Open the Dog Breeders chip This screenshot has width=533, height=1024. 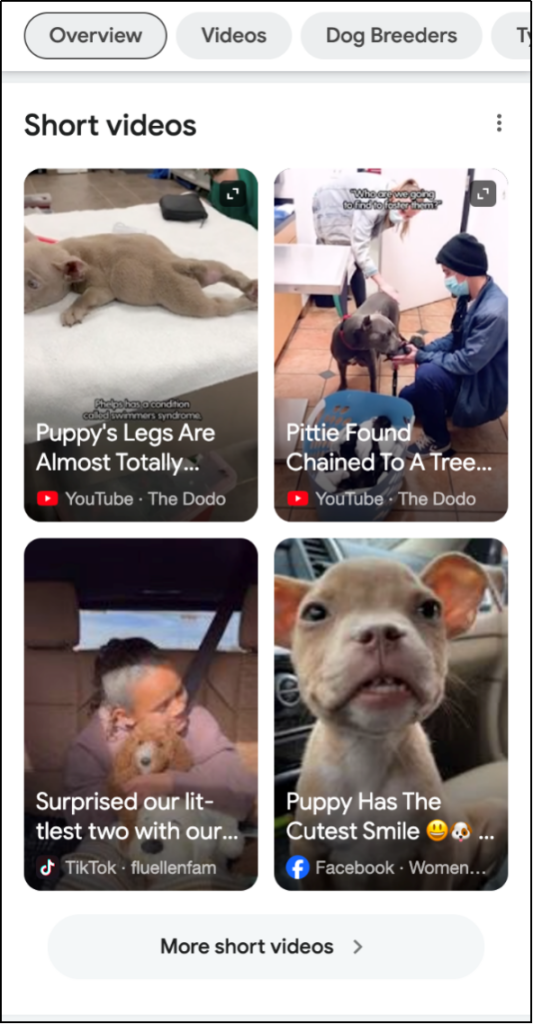click(391, 35)
